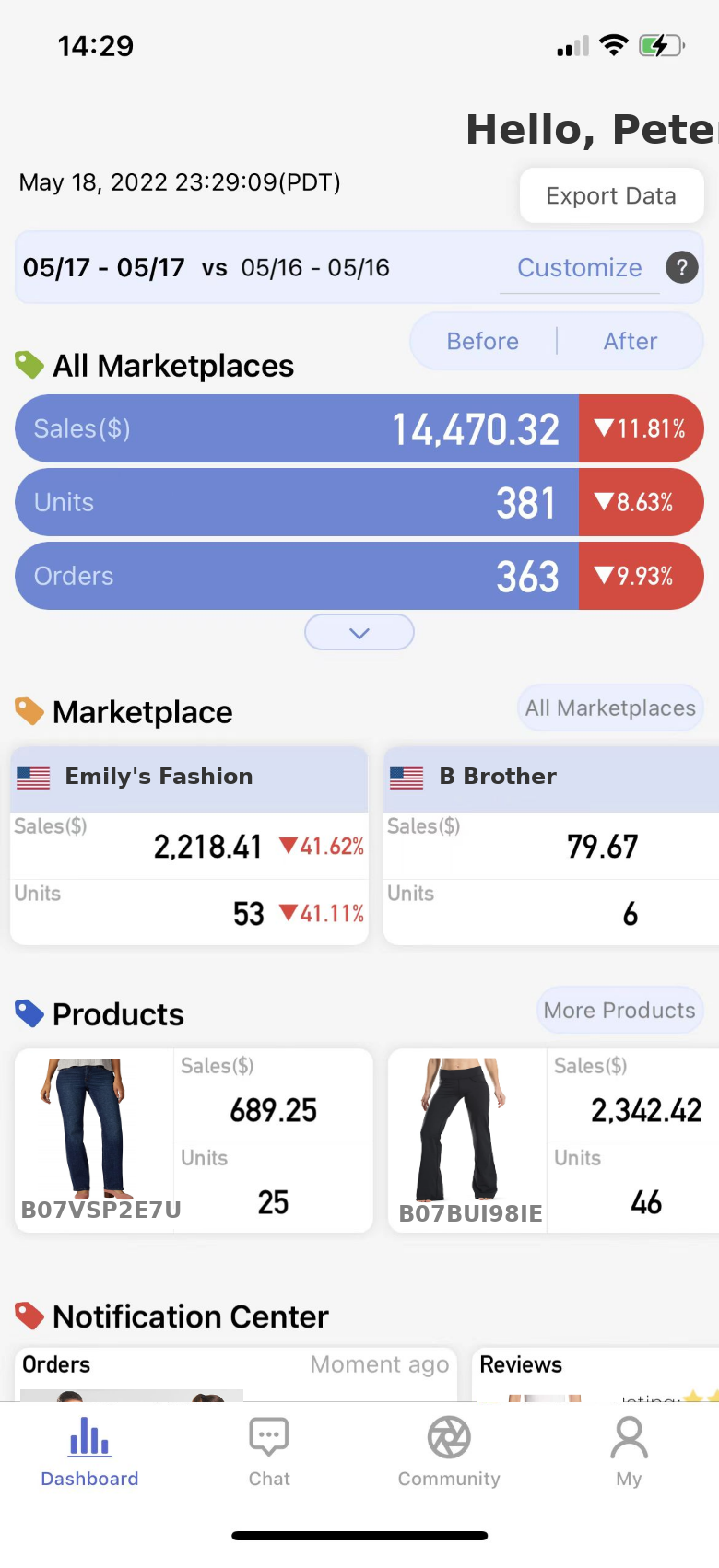Open product B07BUI98IE card

click(553, 1140)
